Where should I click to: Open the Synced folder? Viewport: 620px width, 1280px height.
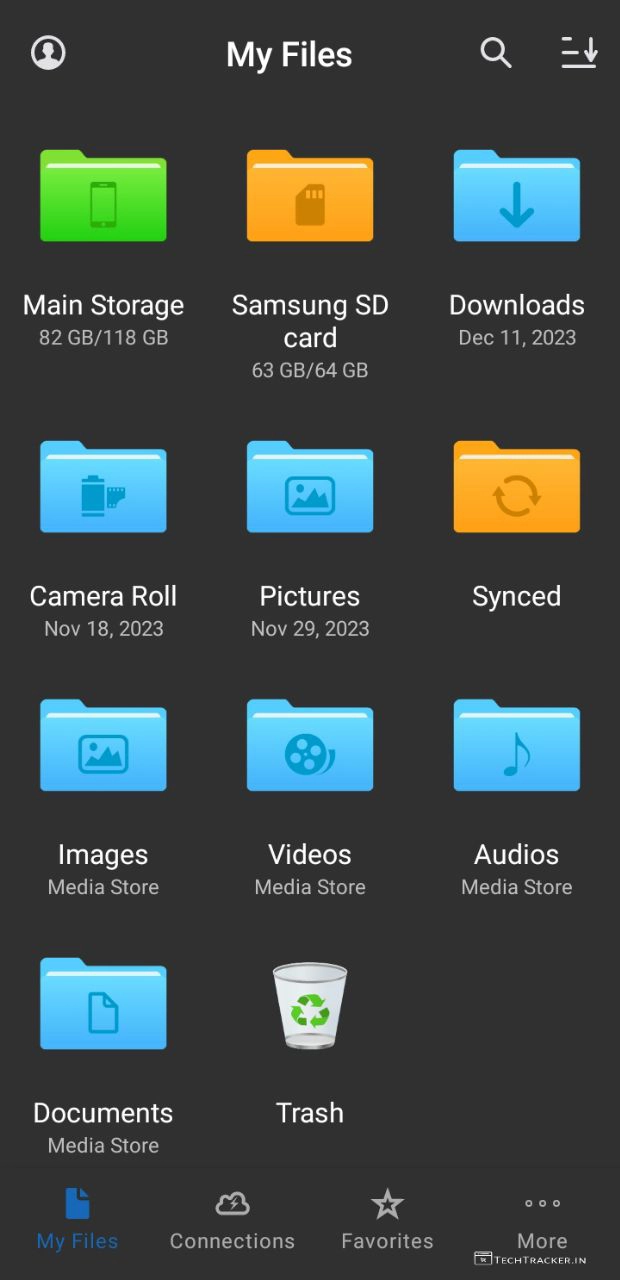click(517, 488)
